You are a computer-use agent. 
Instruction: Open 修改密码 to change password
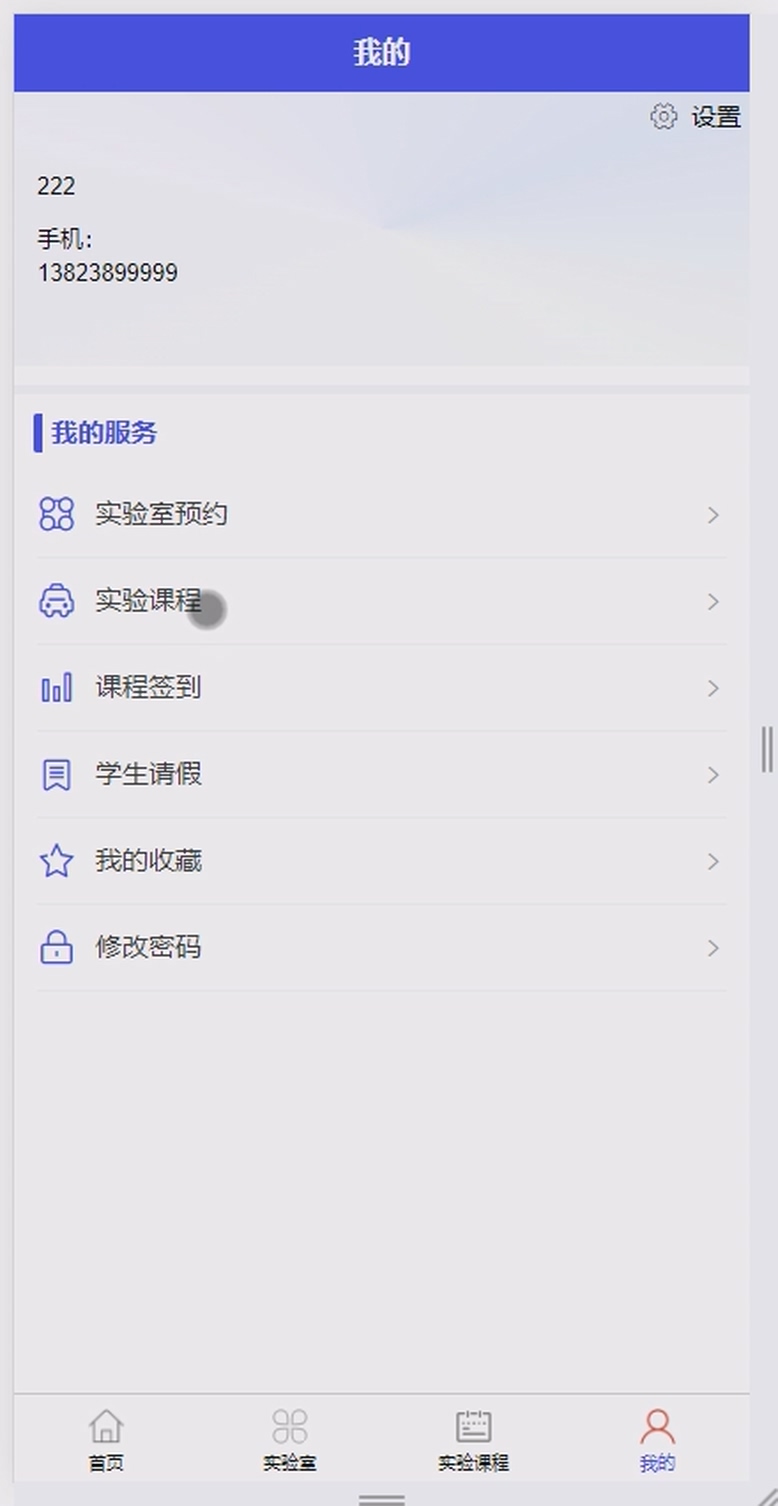380,948
